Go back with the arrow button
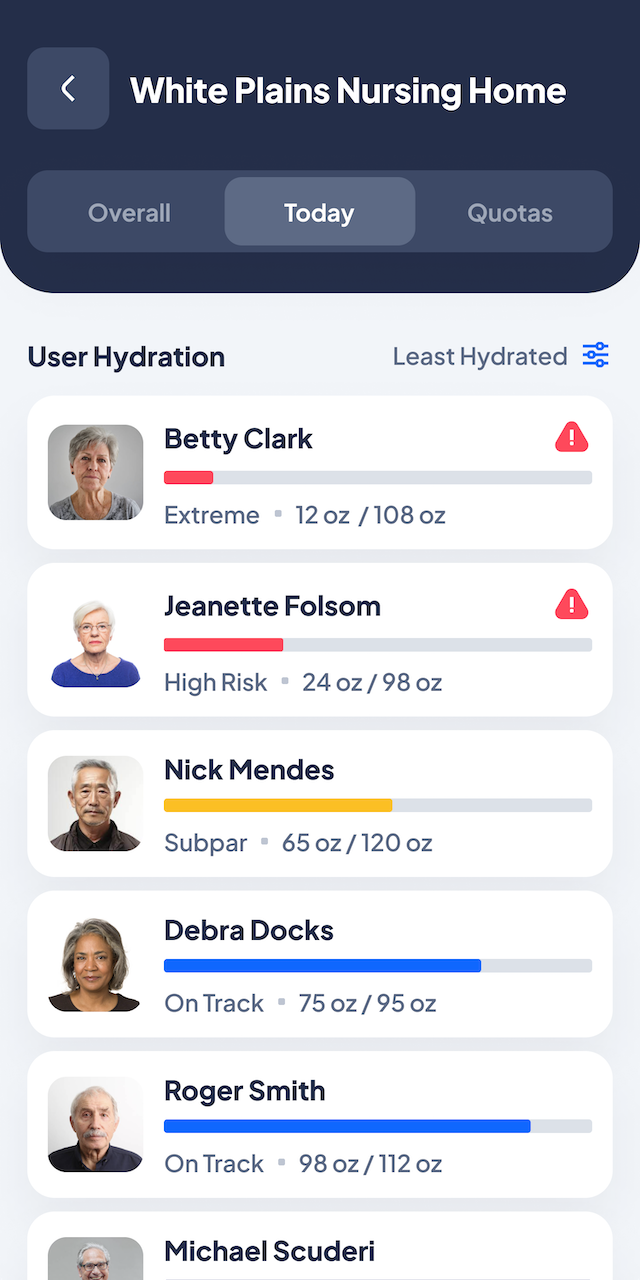Image resolution: width=640 pixels, height=1280 pixels. (68, 89)
